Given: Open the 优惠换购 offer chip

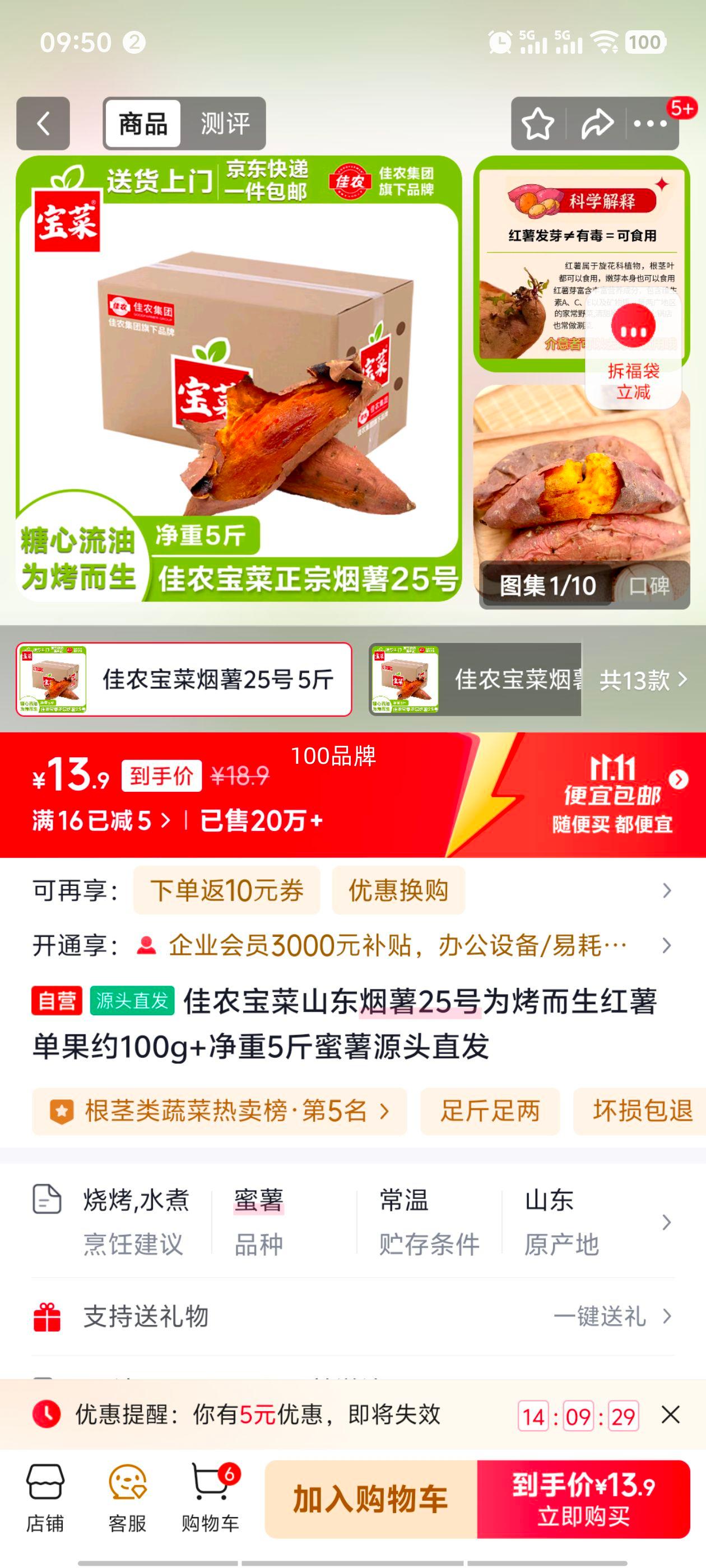Looking at the screenshot, I should tap(398, 890).
